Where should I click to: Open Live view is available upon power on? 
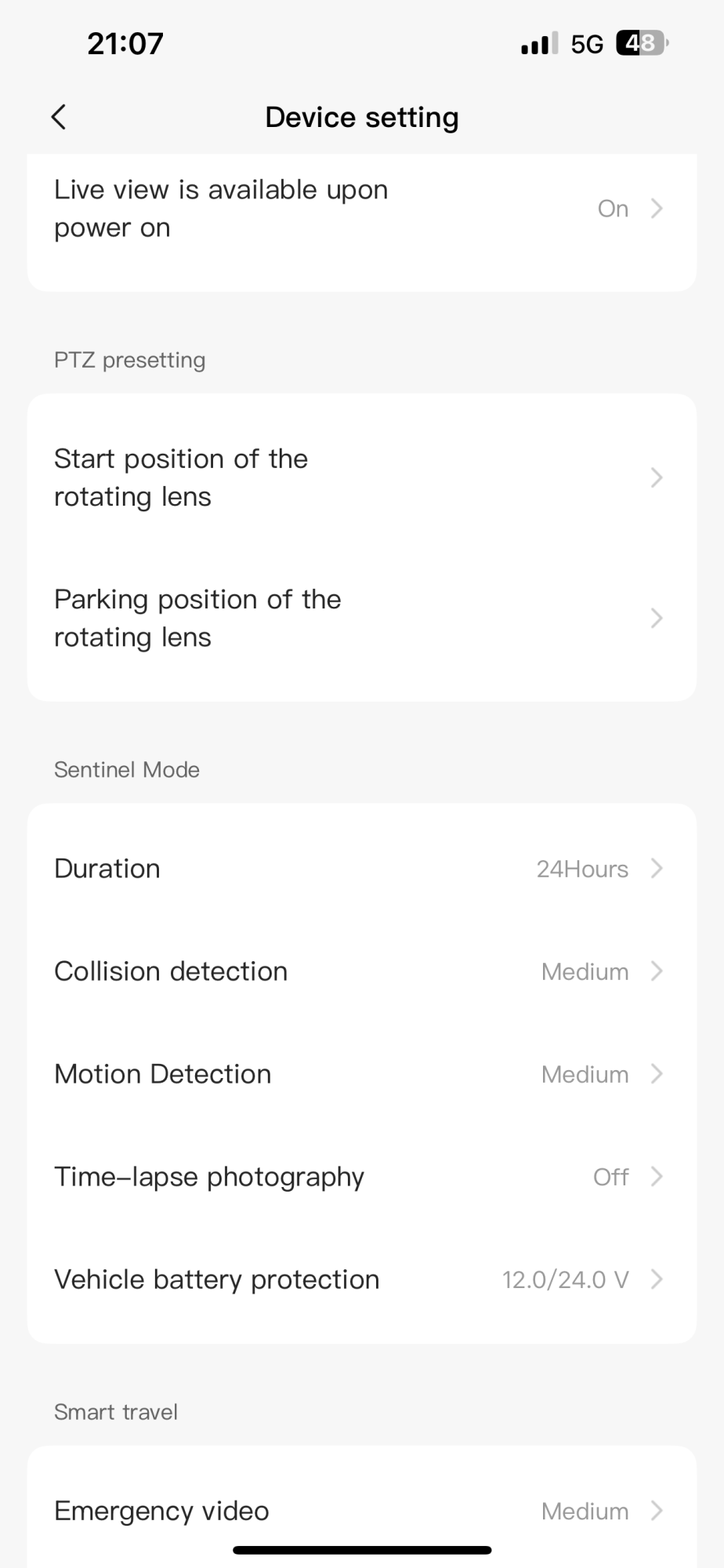(360, 209)
